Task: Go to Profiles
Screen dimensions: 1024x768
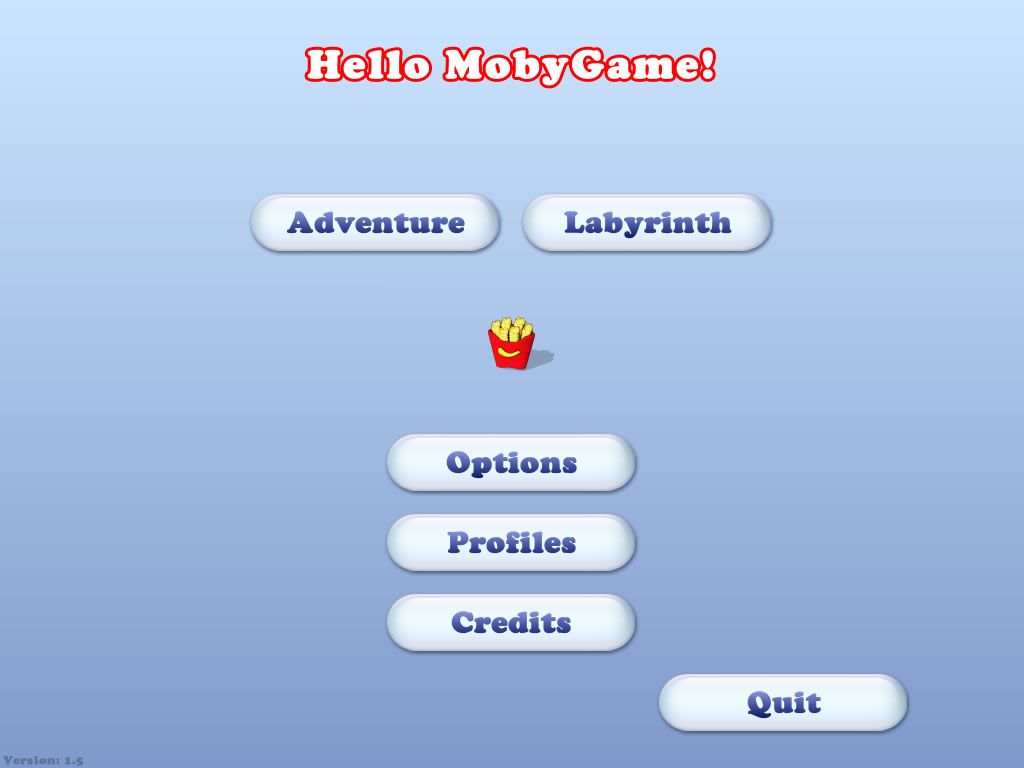Action: click(x=511, y=542)
